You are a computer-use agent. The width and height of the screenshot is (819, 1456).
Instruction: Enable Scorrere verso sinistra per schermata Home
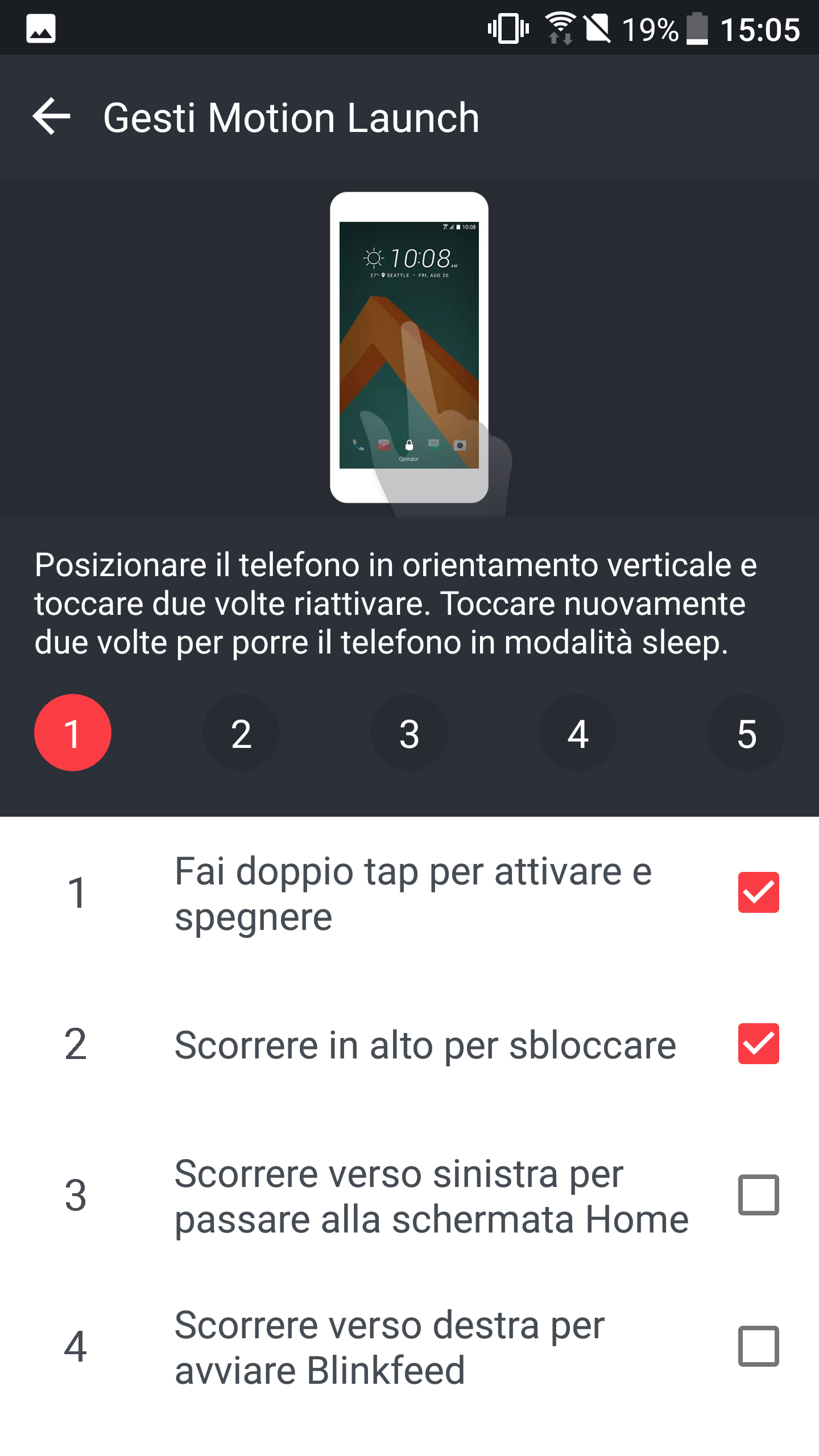(x=758, y=1195)
